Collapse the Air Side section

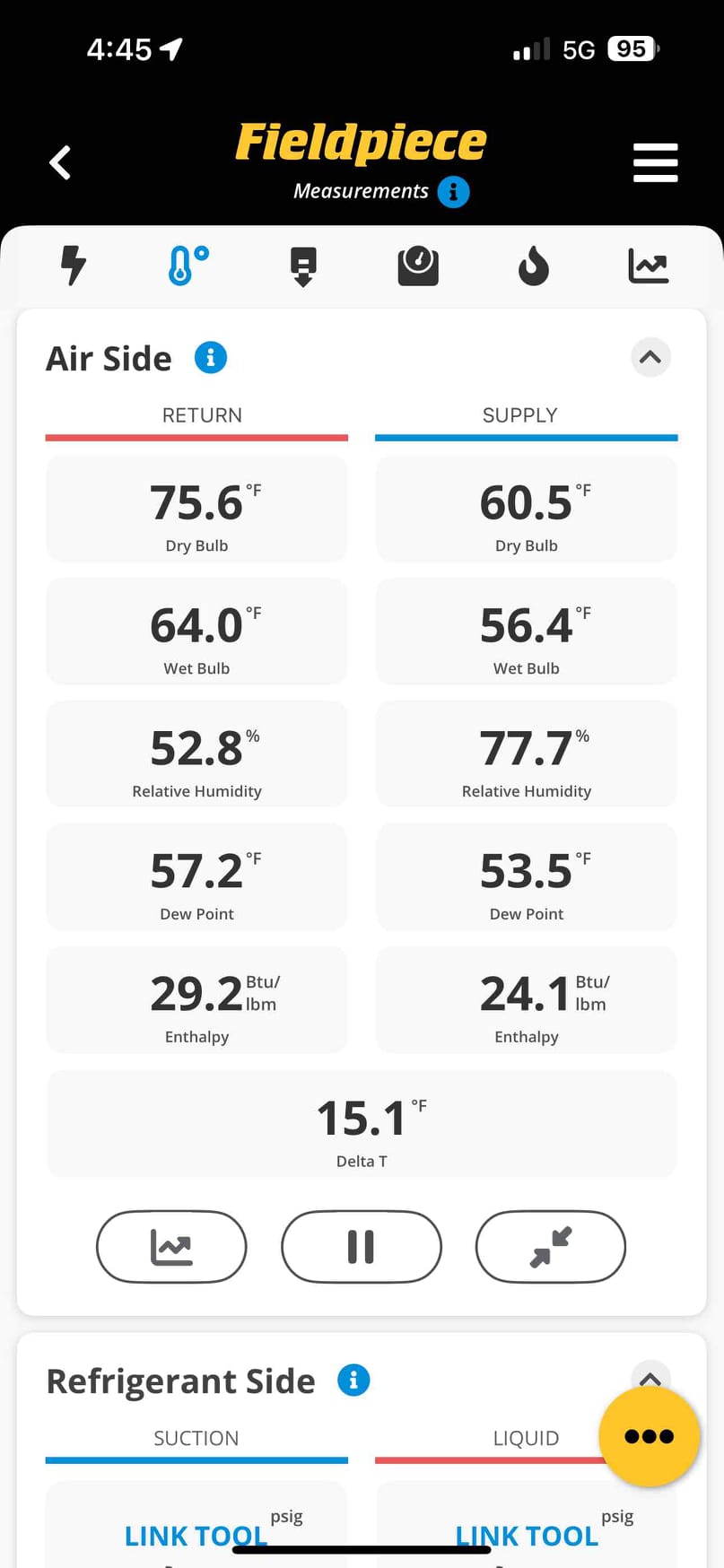(x=650, y=357)
